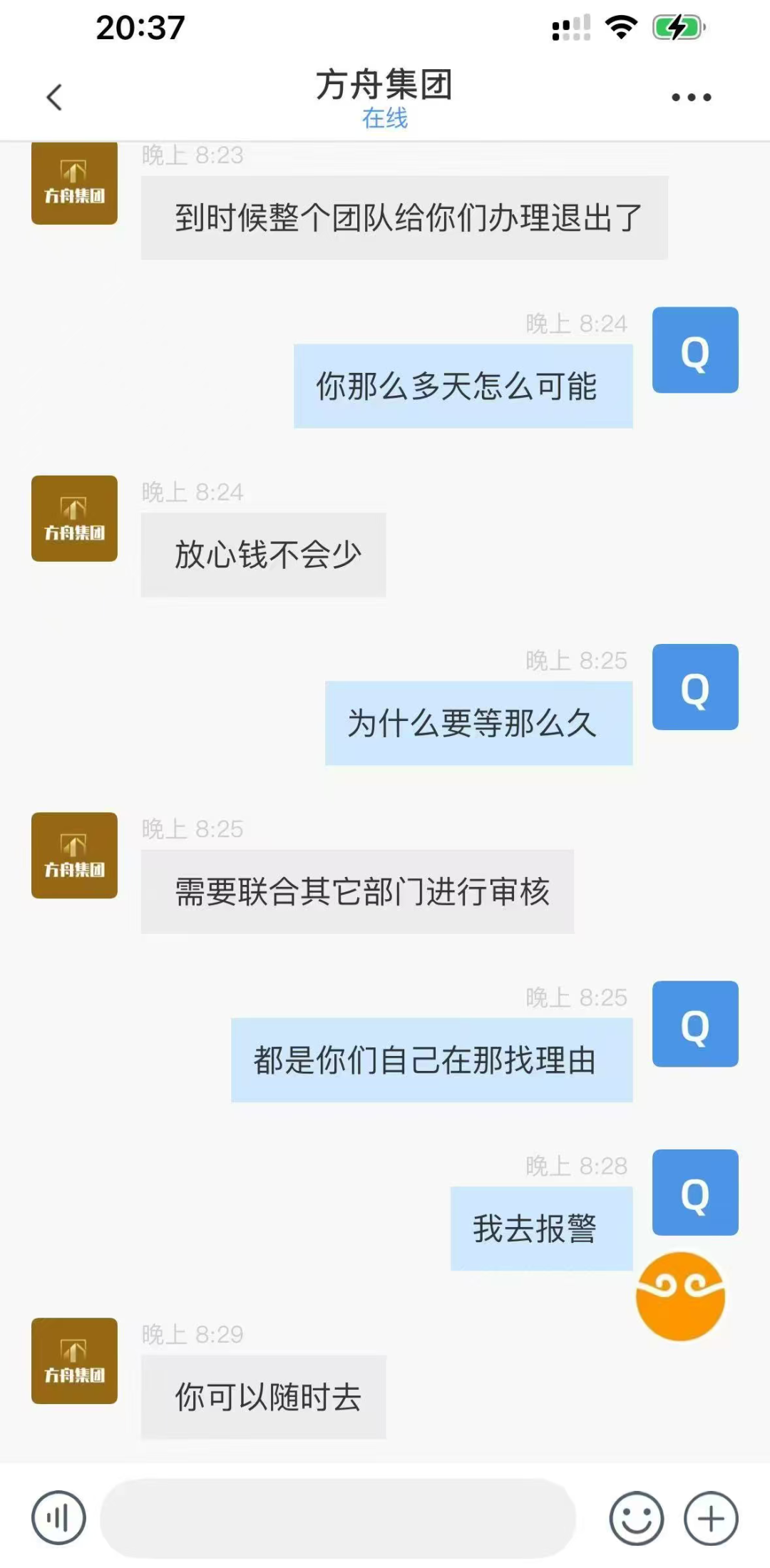Select the blue Q avatar next to 我去报警
770x1568 pixels.
pos(695,1192)
